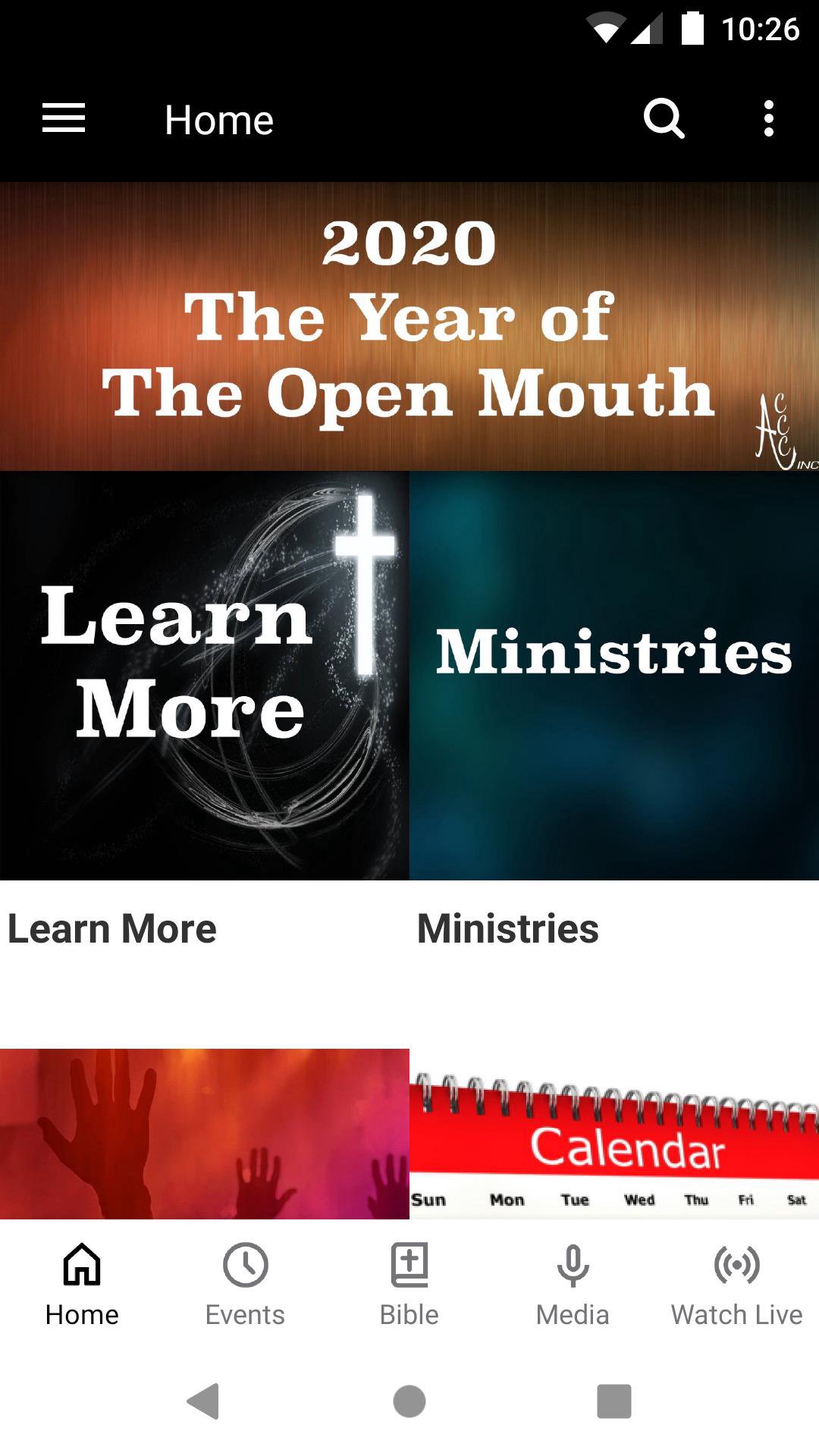Open the system recent apps view

tap(614, 1401)
